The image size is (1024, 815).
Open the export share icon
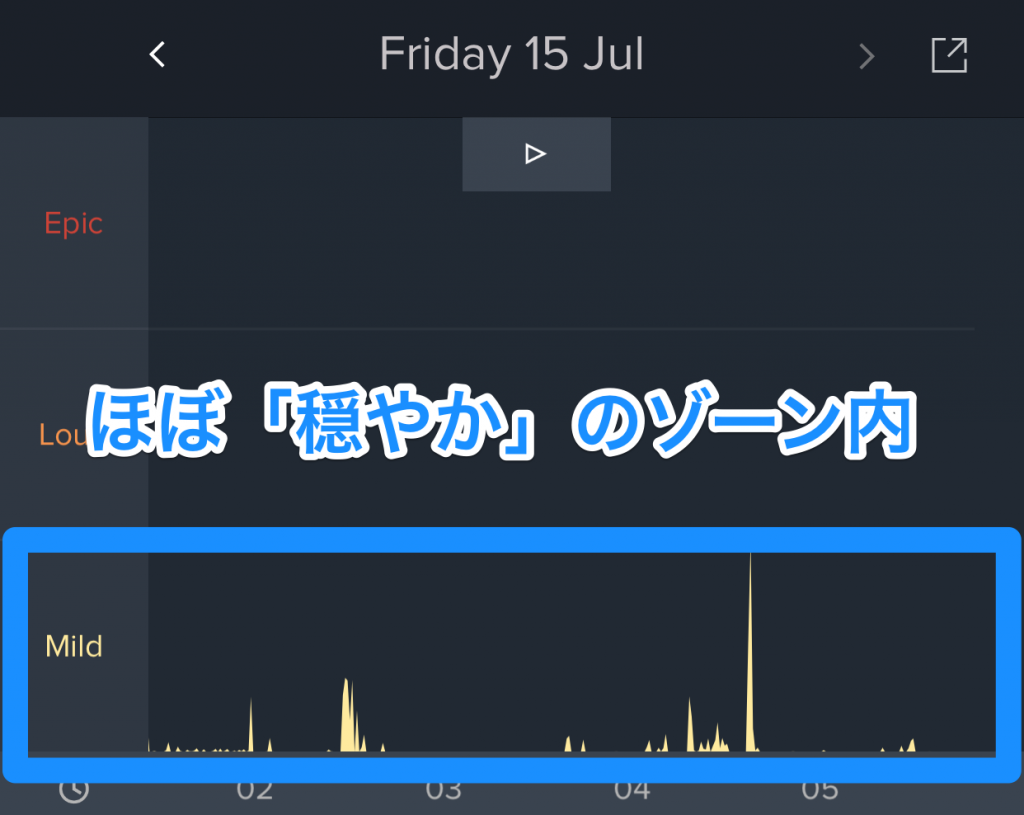coord(948,56)
